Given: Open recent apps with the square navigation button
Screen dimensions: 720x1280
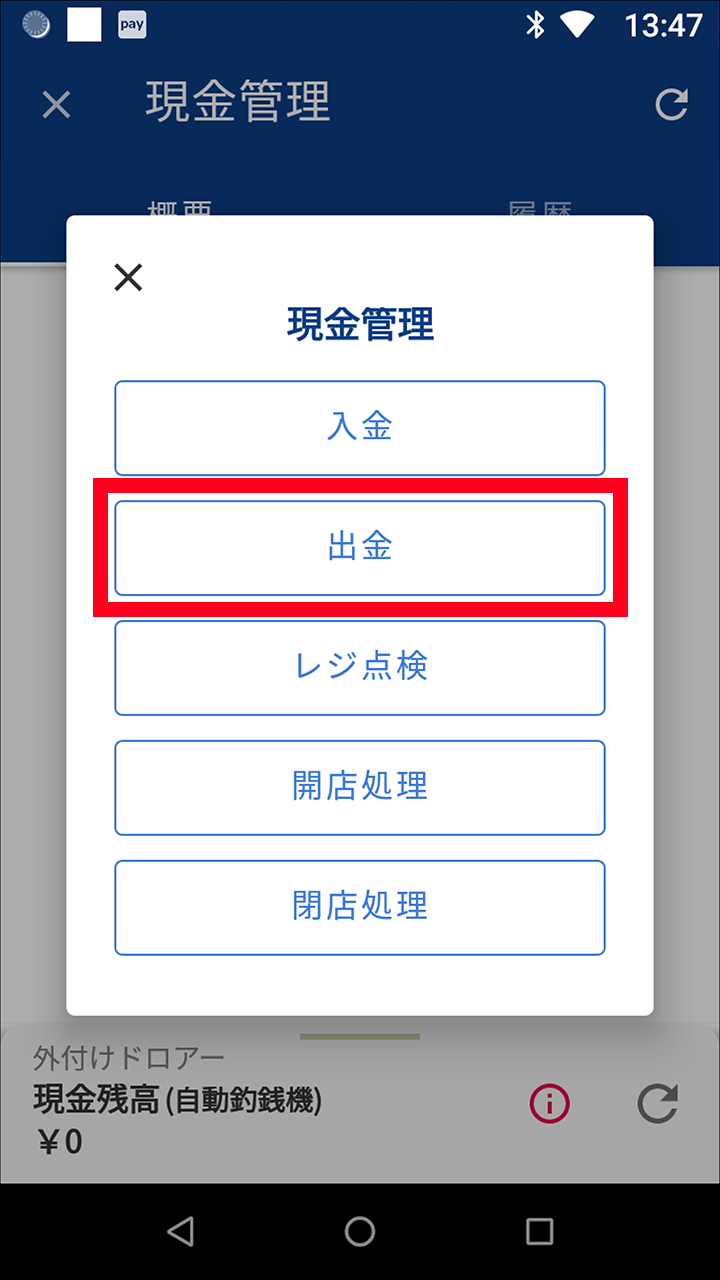Looking at the screenshot, I should click(x=540, y=1231).
